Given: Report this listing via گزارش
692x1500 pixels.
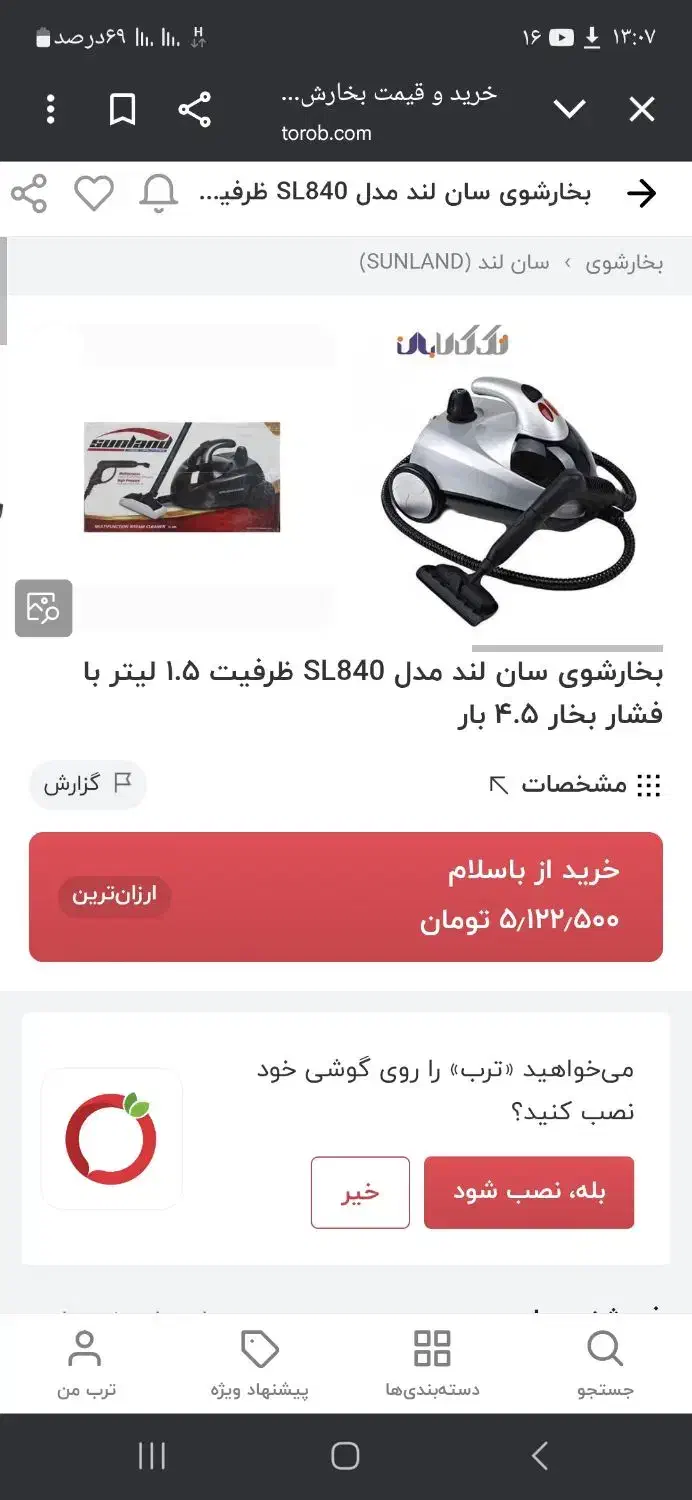Looking at the screenshot, I should (x=87, y=784).
